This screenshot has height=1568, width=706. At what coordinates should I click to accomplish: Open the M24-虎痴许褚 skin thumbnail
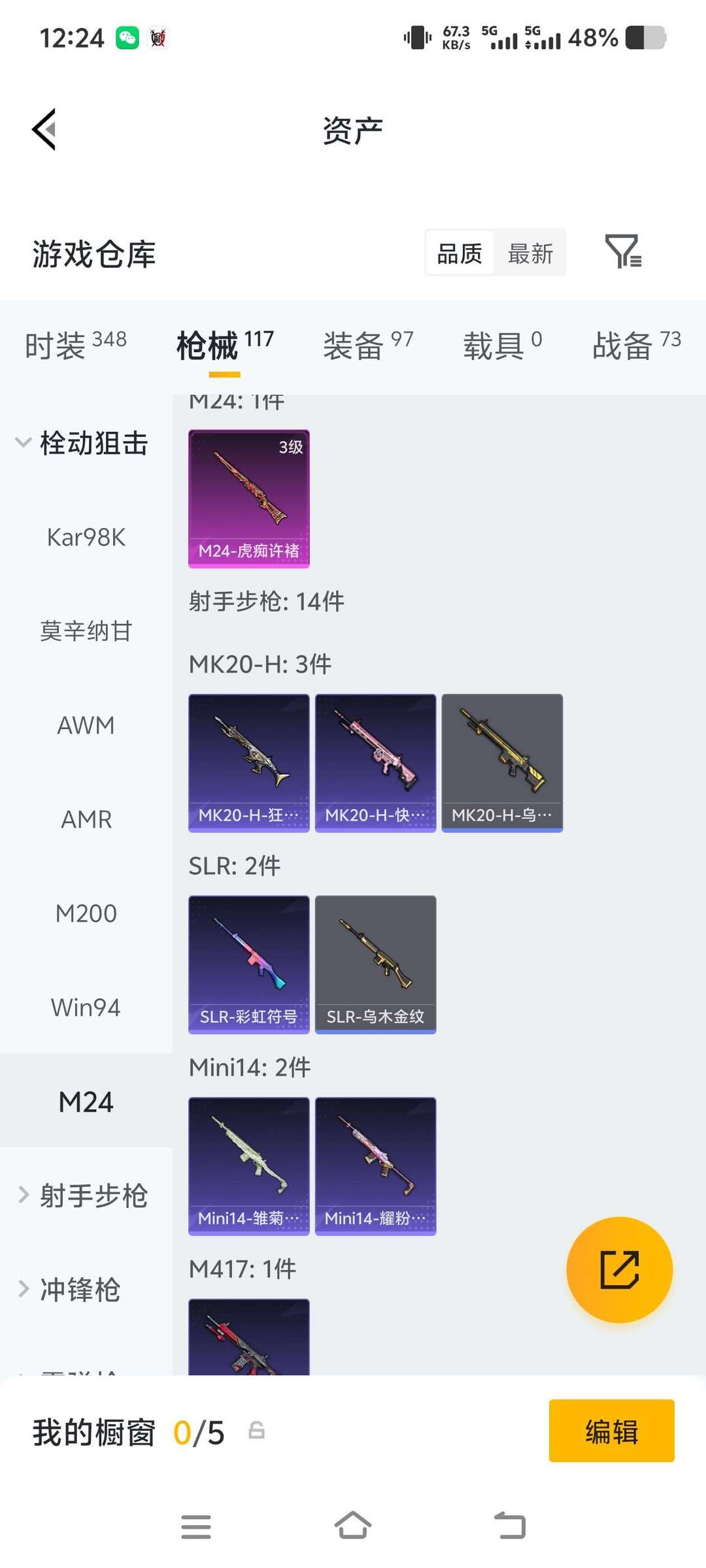click(x=248, y=498)
